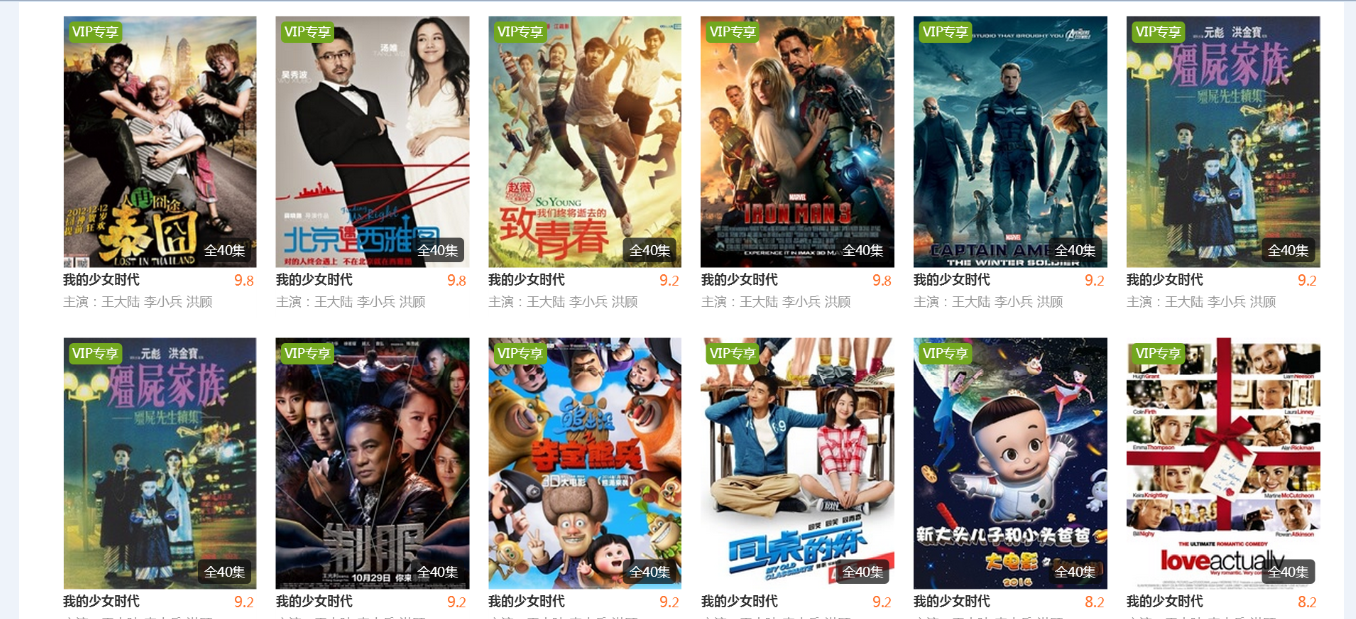Open the 新大头儿子和小头爸爸 card
Viewport: 1356px width, 619px height.
pyautogui.click(x=1010, y=463)
